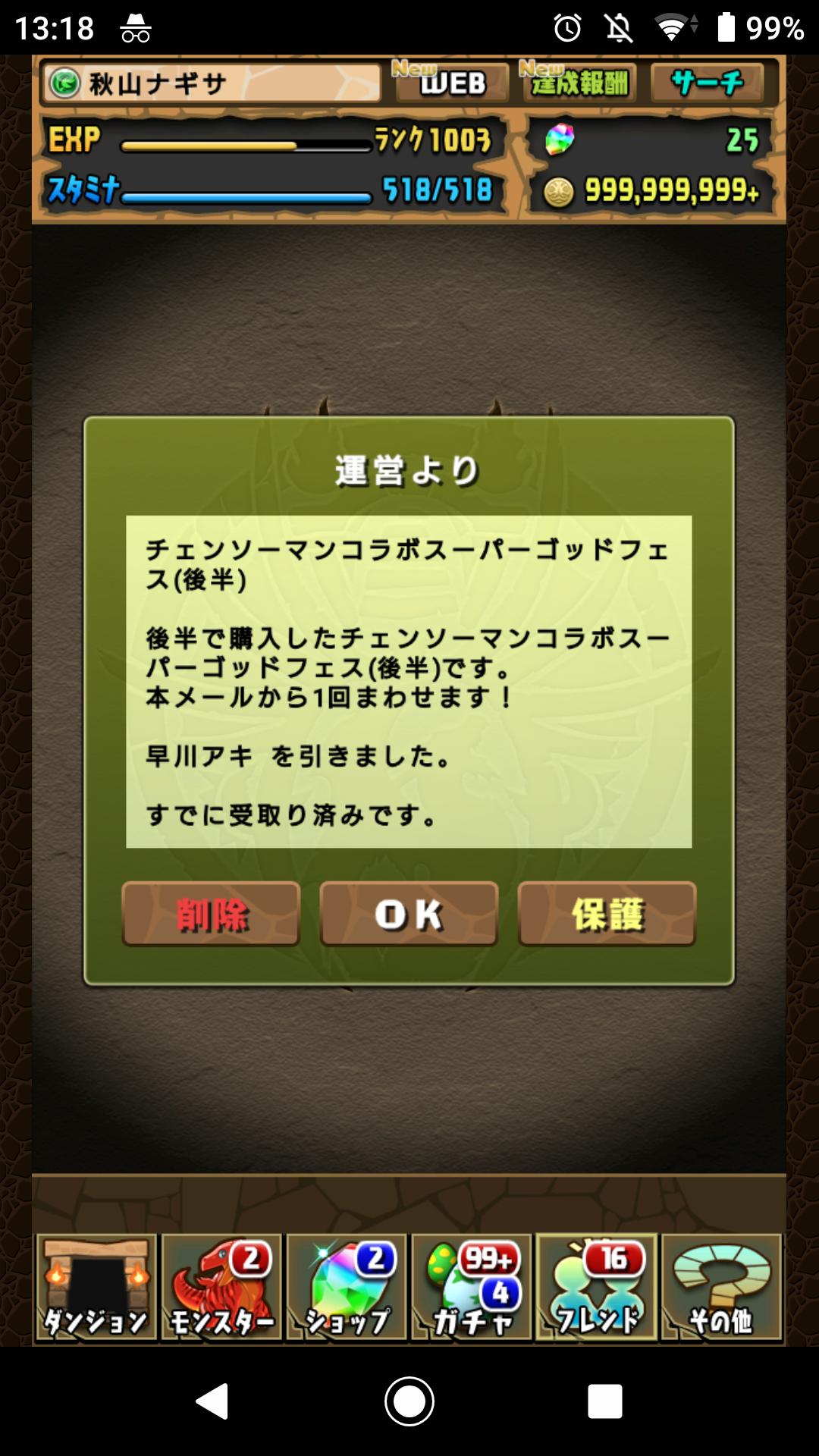Open the サーチ search button
819x1456 pixels.
(x=707, y=82)
